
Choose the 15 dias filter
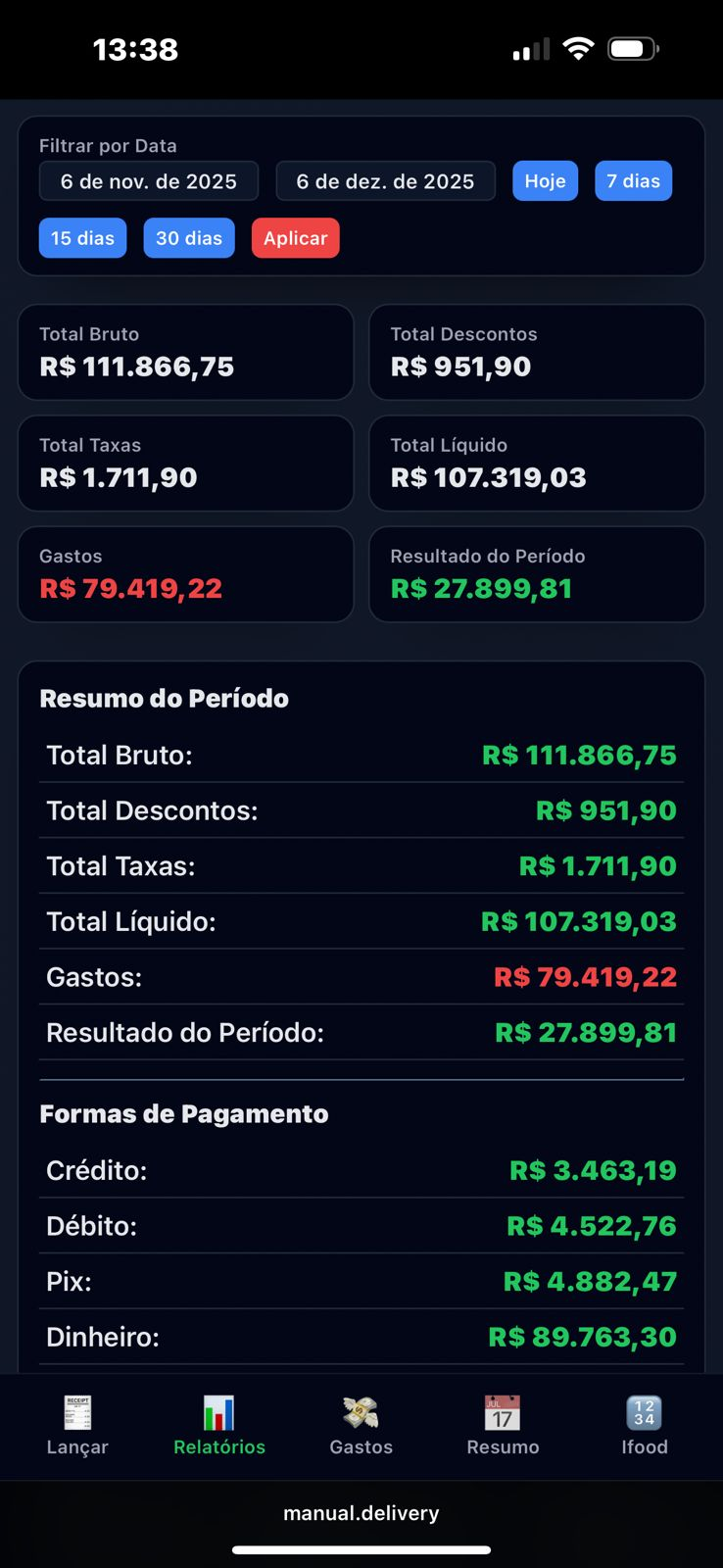pyautogui.click(x=82, y=237)
